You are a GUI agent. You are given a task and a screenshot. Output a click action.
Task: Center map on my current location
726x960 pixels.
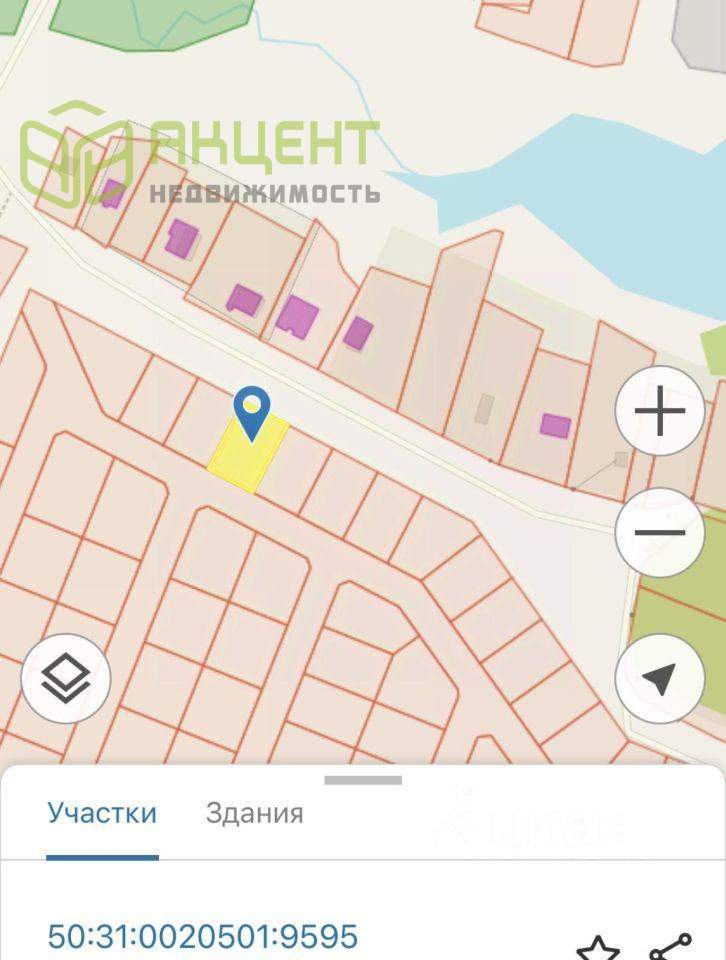(x=659, y=680)
